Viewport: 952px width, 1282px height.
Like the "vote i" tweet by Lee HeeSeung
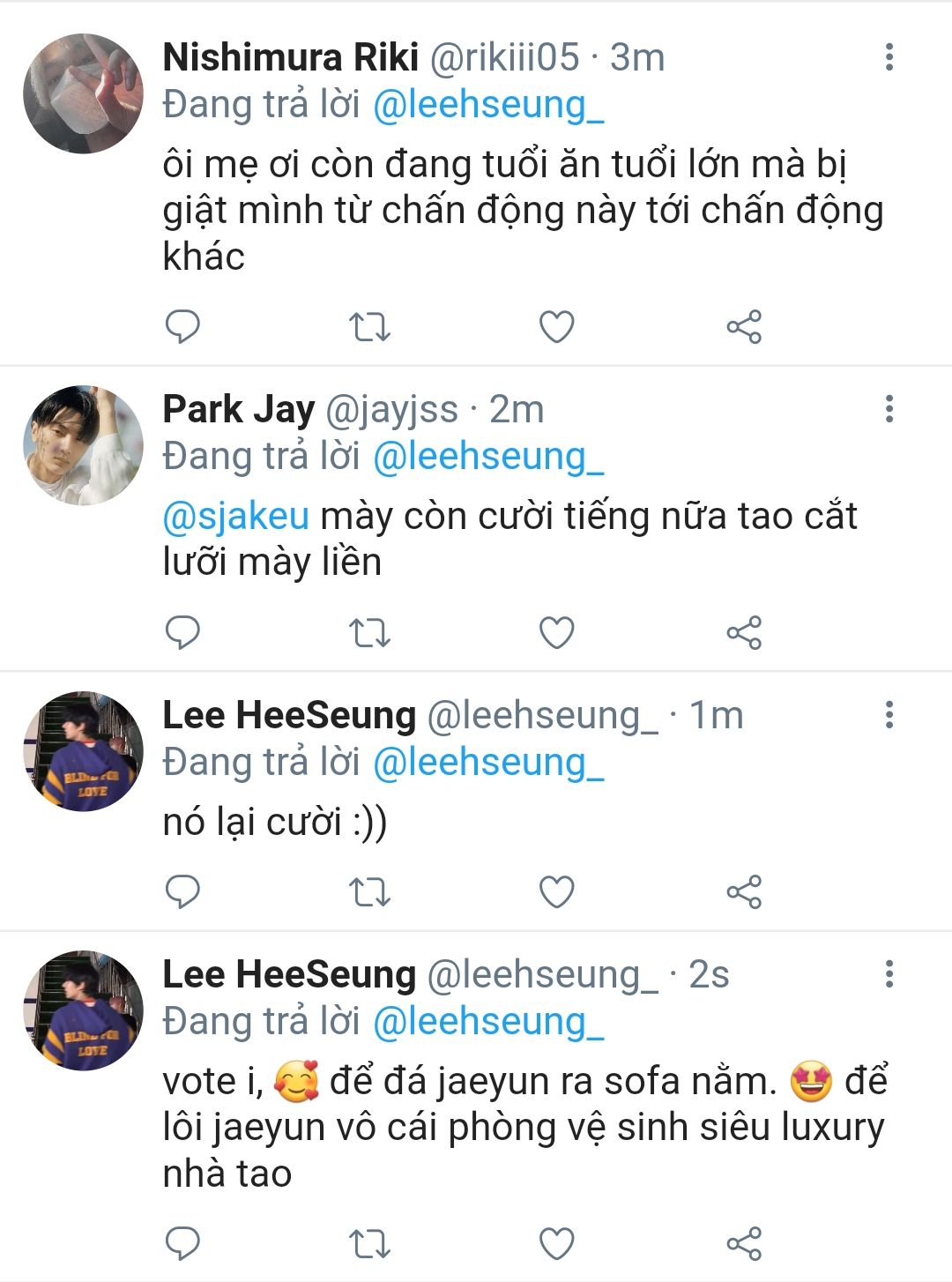[556, 1243]
